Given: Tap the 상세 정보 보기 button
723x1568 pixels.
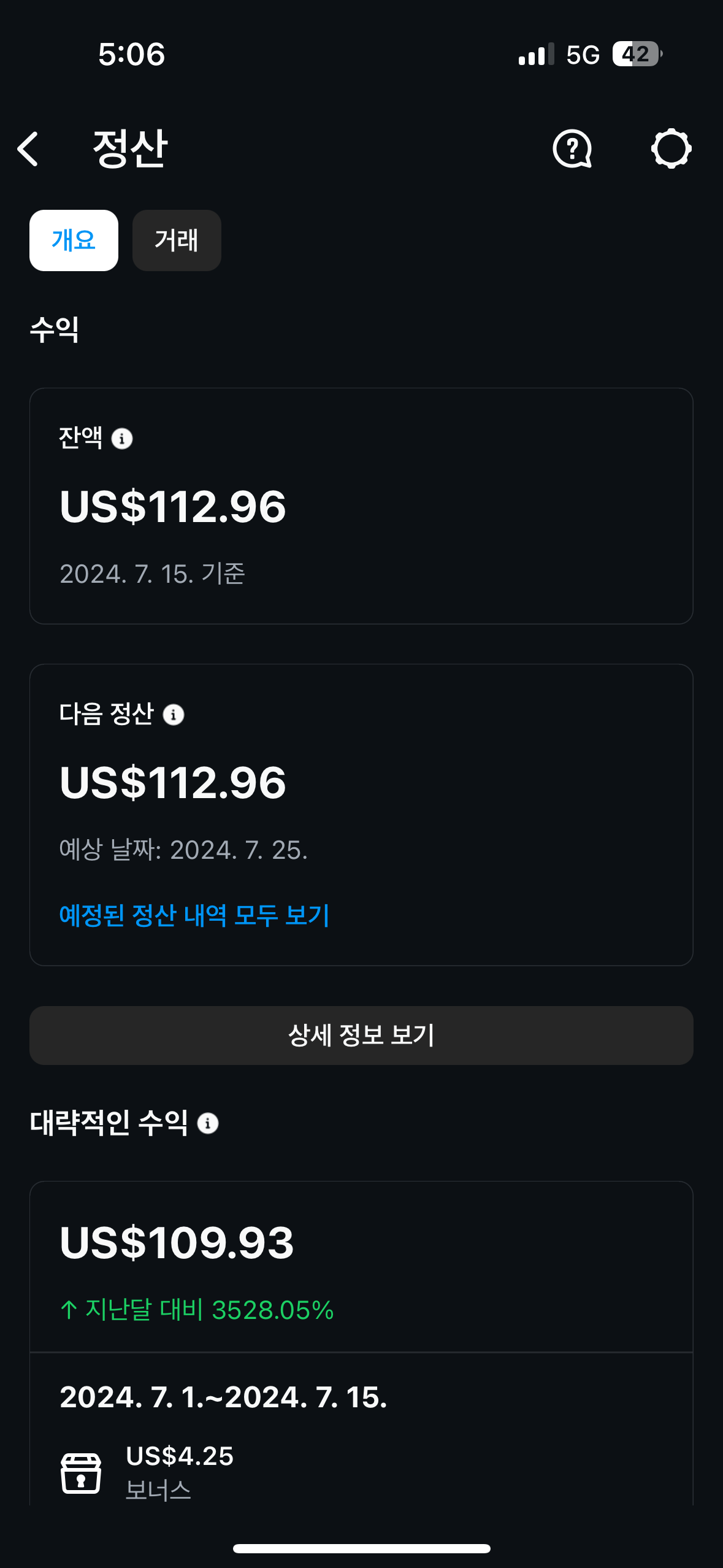Looking at the screenshot, I should tap(361, 1036).
